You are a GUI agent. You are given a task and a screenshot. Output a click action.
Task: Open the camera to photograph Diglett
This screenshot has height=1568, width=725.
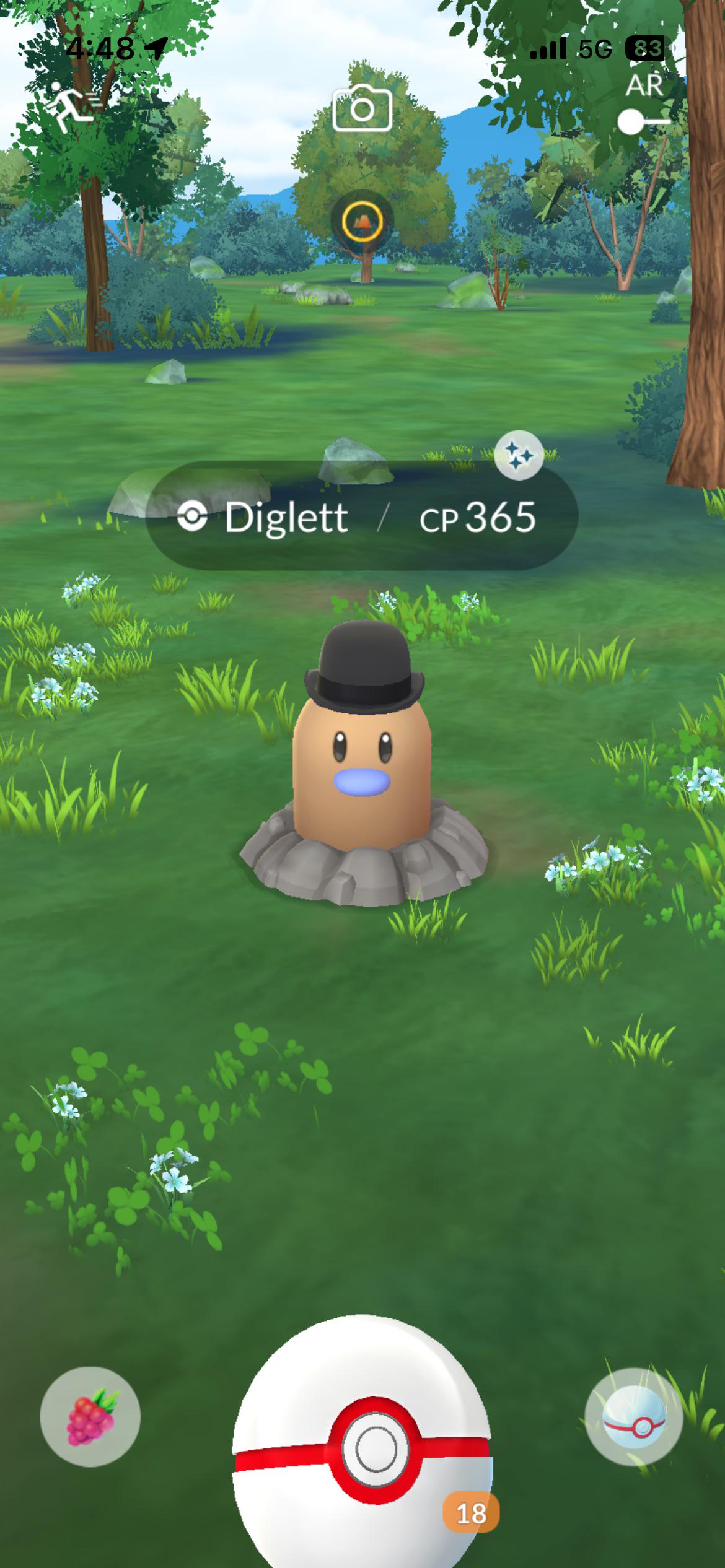362,110
